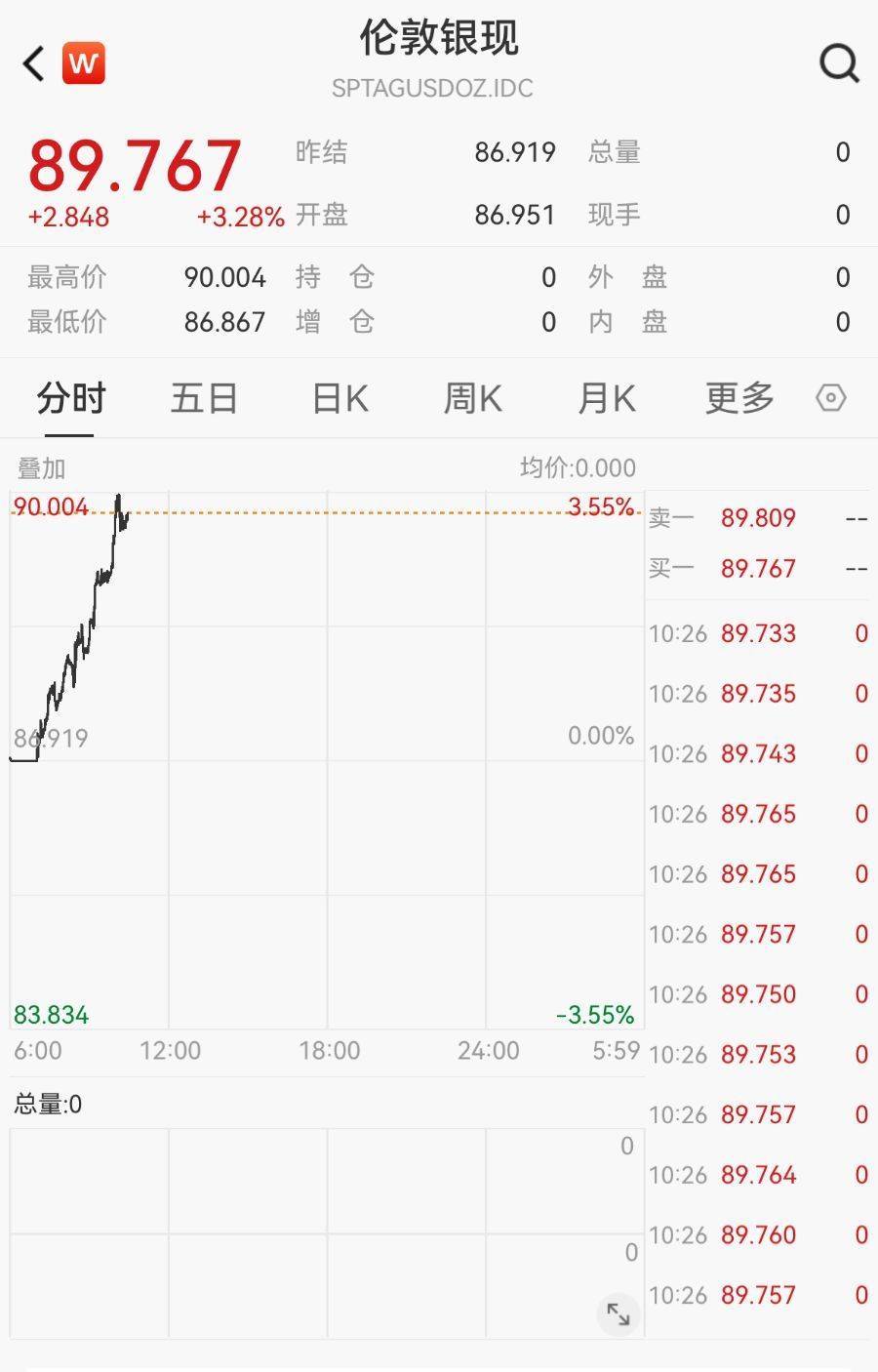
Task: Expand the chart to fullscreen
Action: coord(619,1313)
